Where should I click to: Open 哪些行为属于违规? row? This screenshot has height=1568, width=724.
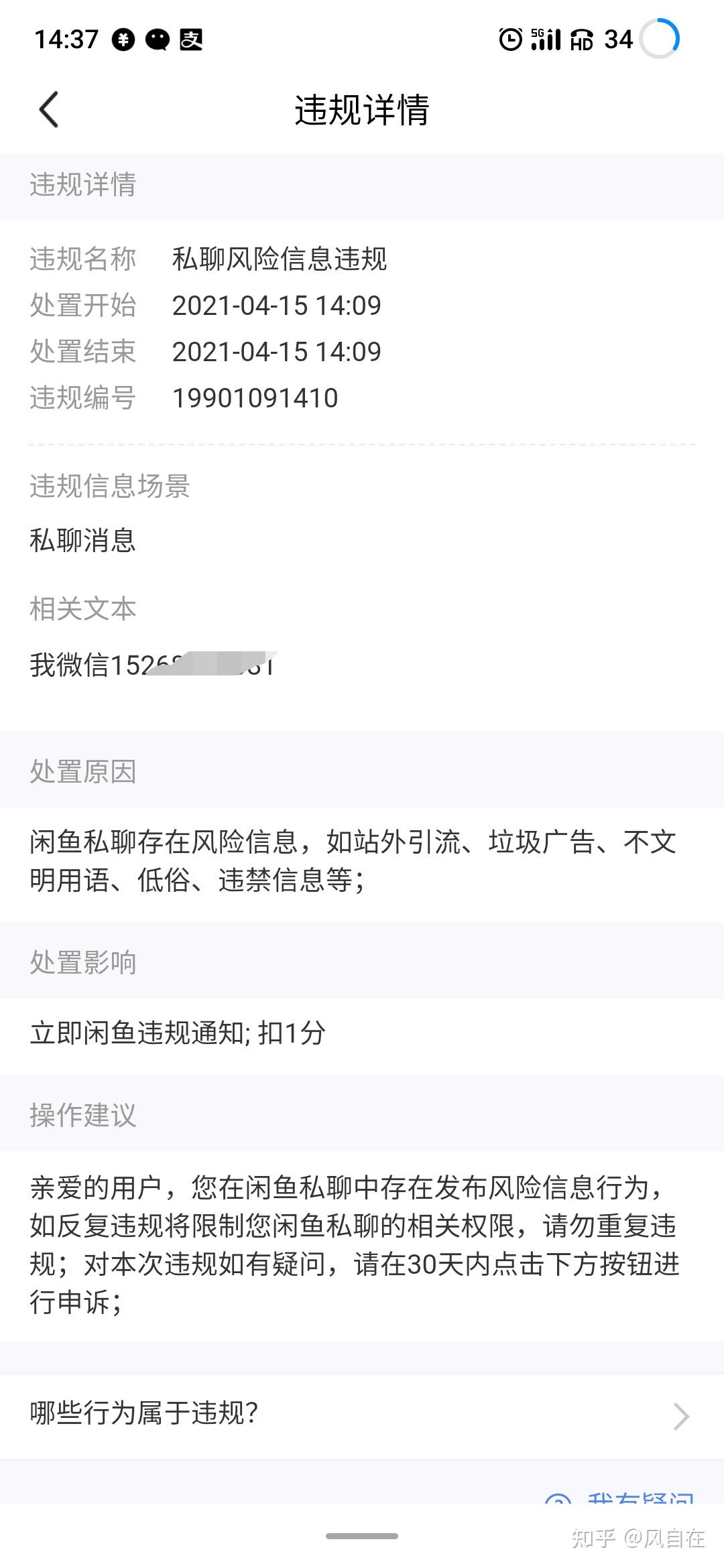coord(362,1415)
